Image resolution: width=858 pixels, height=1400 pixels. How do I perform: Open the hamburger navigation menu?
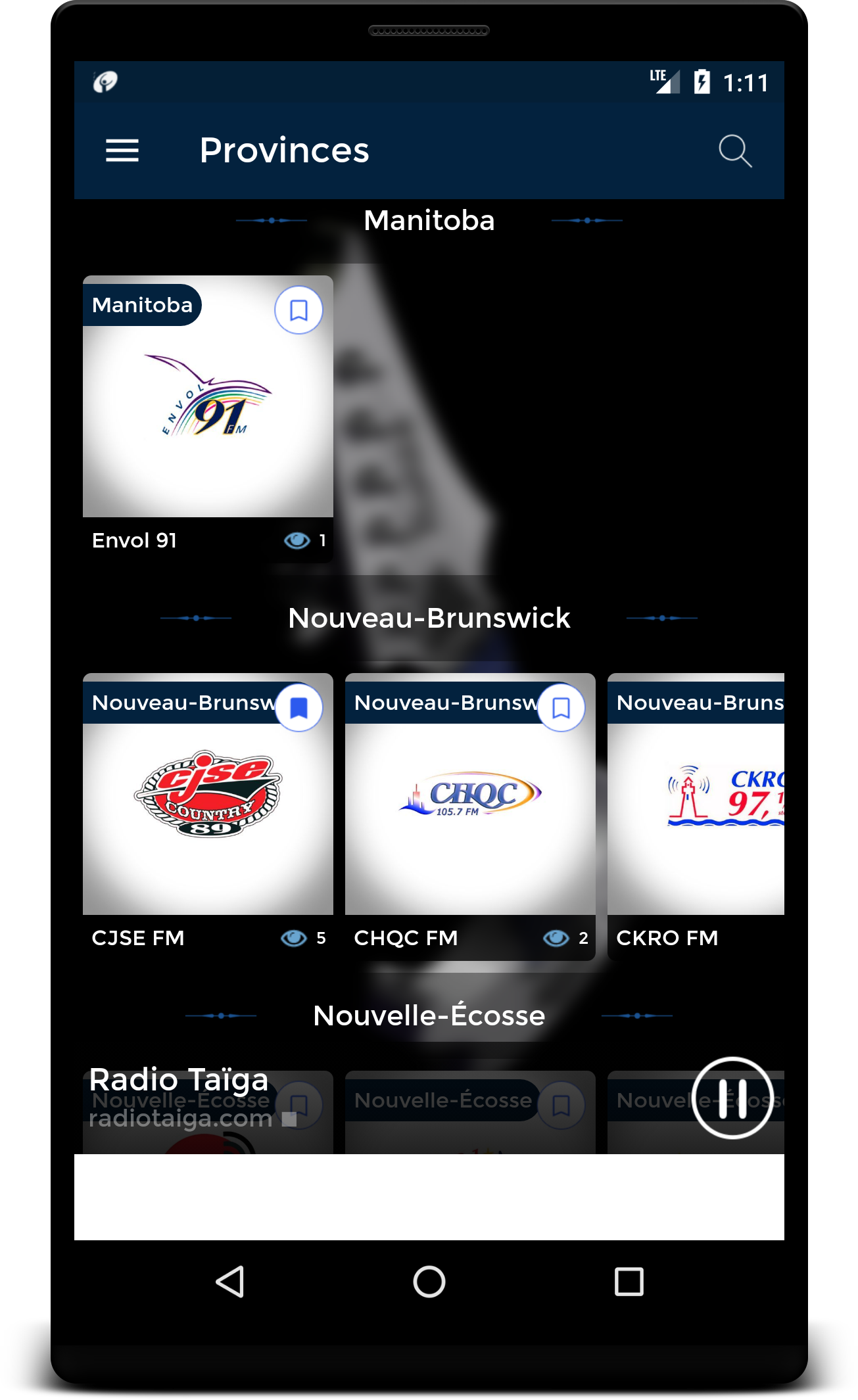tap(122, 151)
